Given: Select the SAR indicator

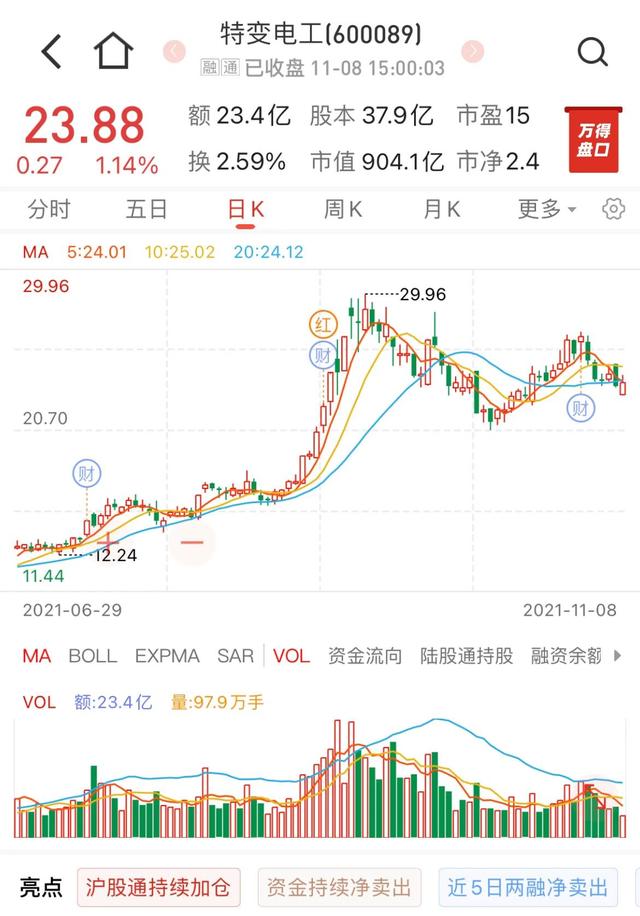Looking at the screenshot, I should (x=235, y=656).
